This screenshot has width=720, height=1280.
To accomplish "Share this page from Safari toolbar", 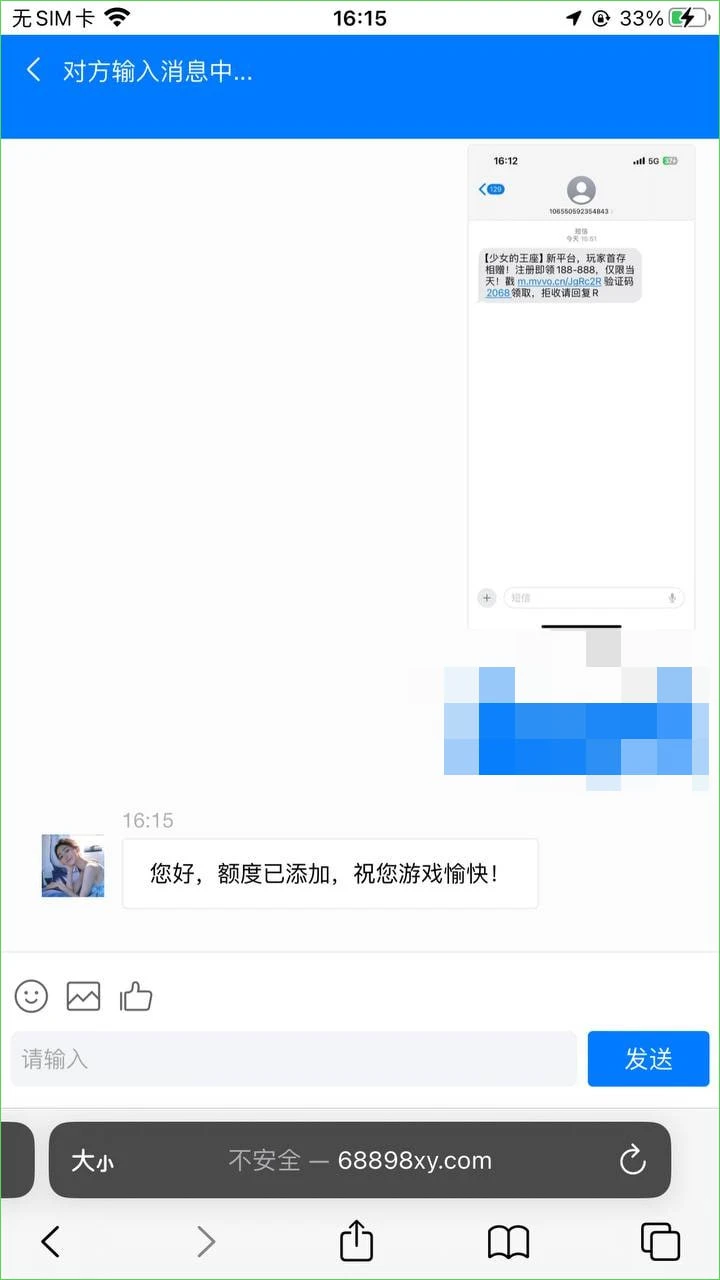I will point(356,1242).
